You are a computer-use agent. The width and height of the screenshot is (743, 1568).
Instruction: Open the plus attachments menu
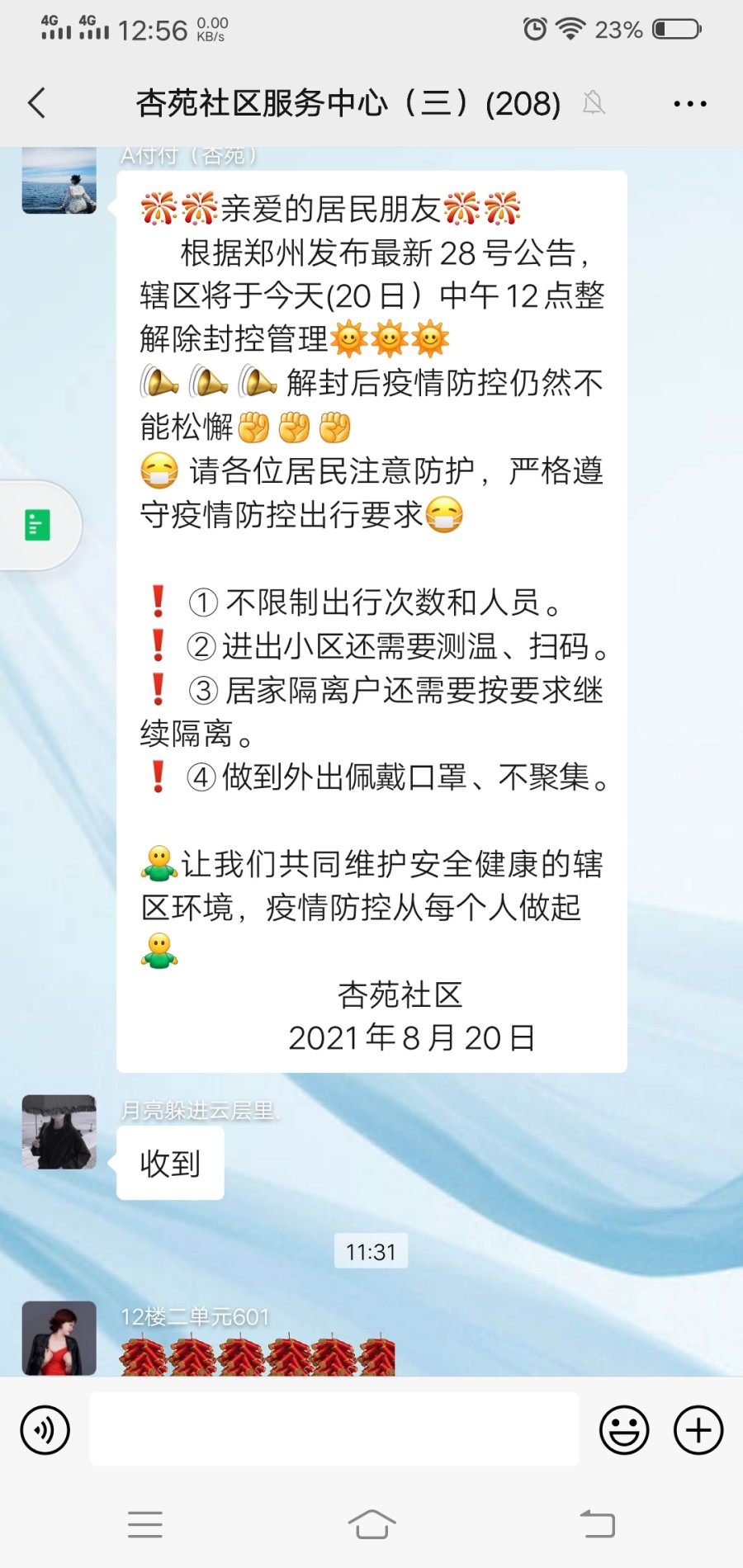698,1430
